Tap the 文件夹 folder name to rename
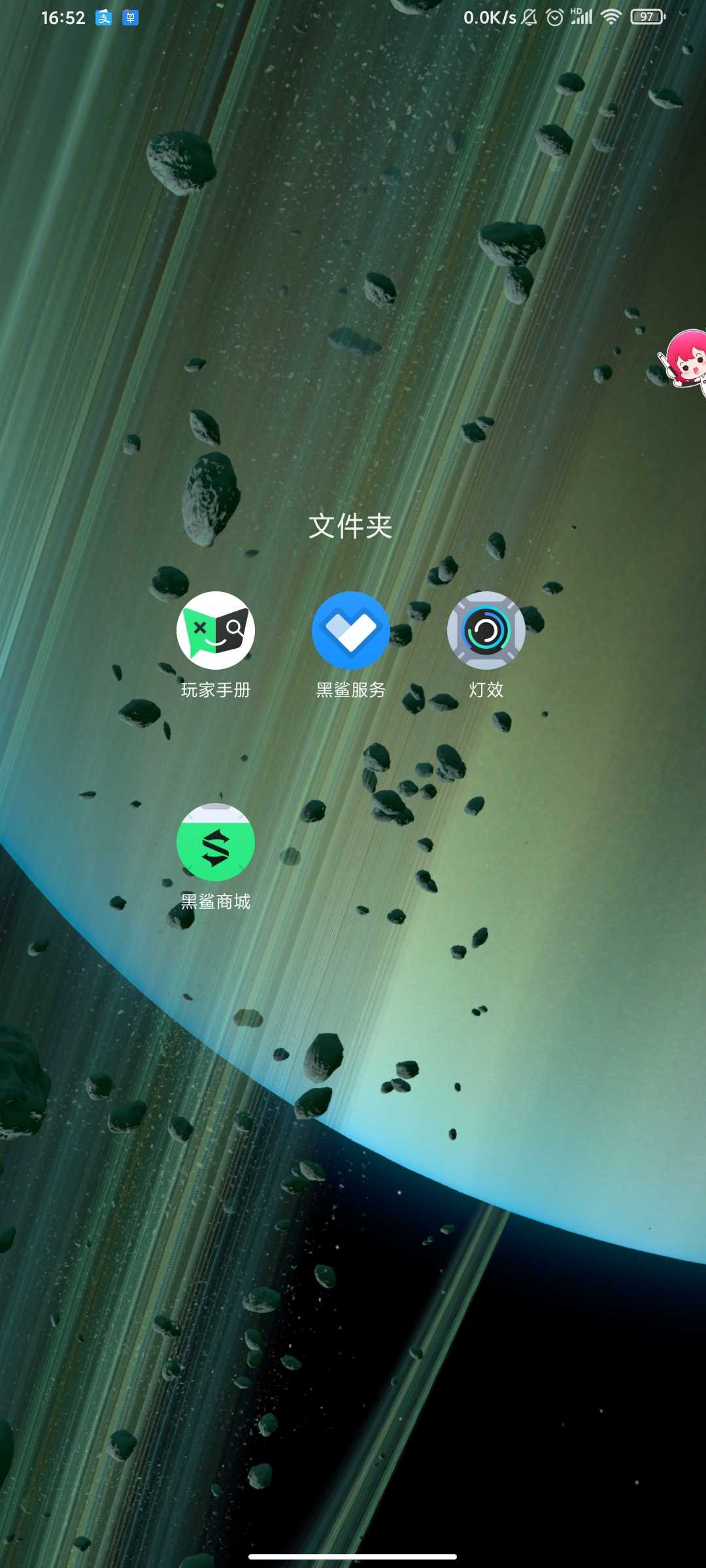The width and height of the screenshot is (706, 1568). pos(351,527)
